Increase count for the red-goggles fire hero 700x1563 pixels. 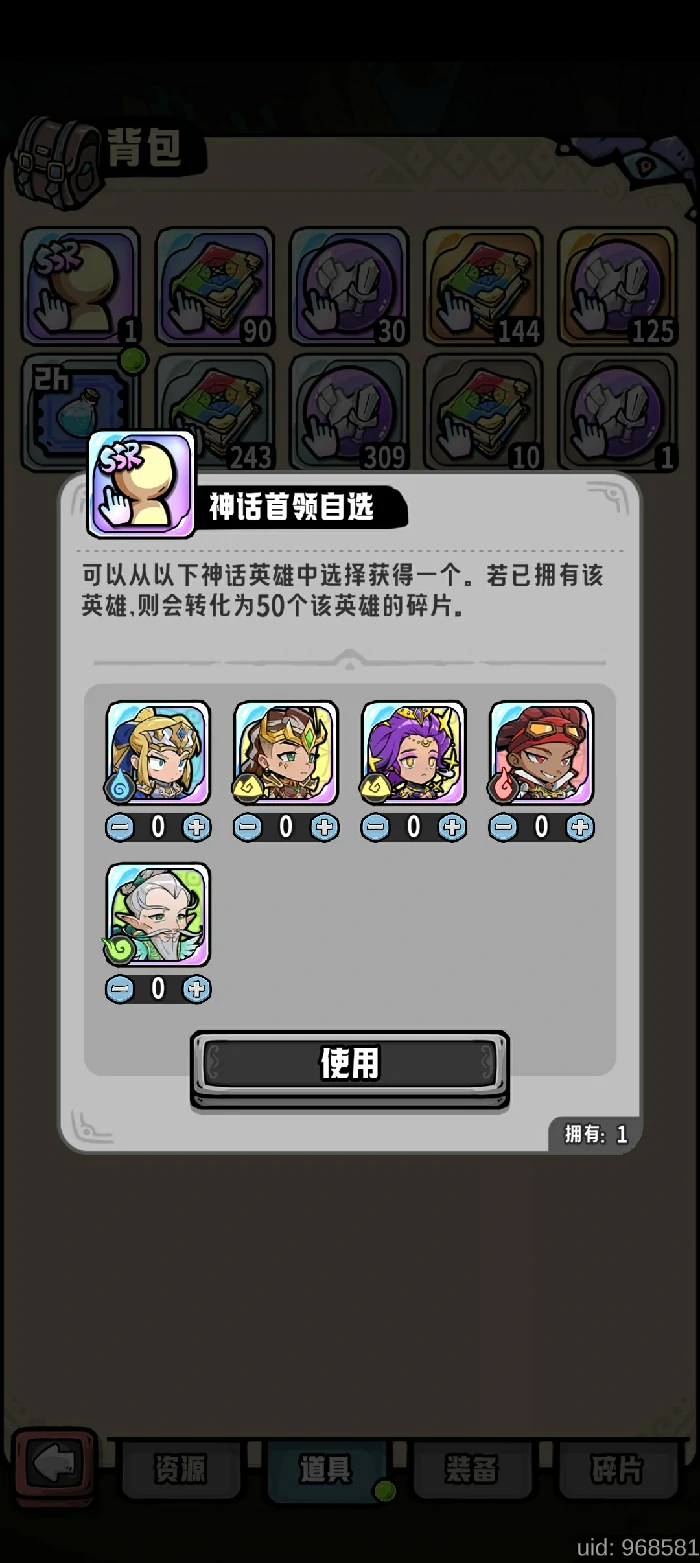point(580,828)
